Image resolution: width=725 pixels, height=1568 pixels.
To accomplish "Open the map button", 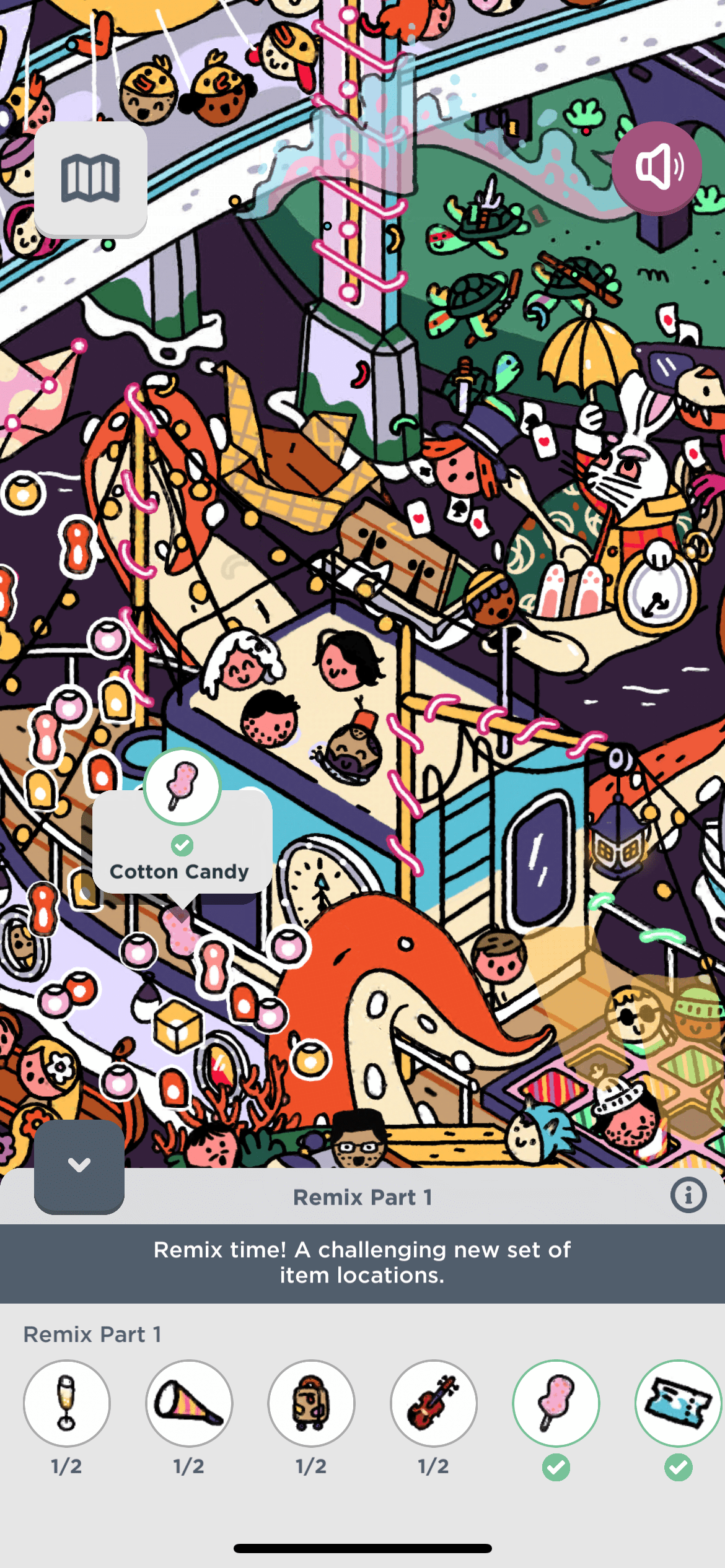I will [x=90, y=178].
